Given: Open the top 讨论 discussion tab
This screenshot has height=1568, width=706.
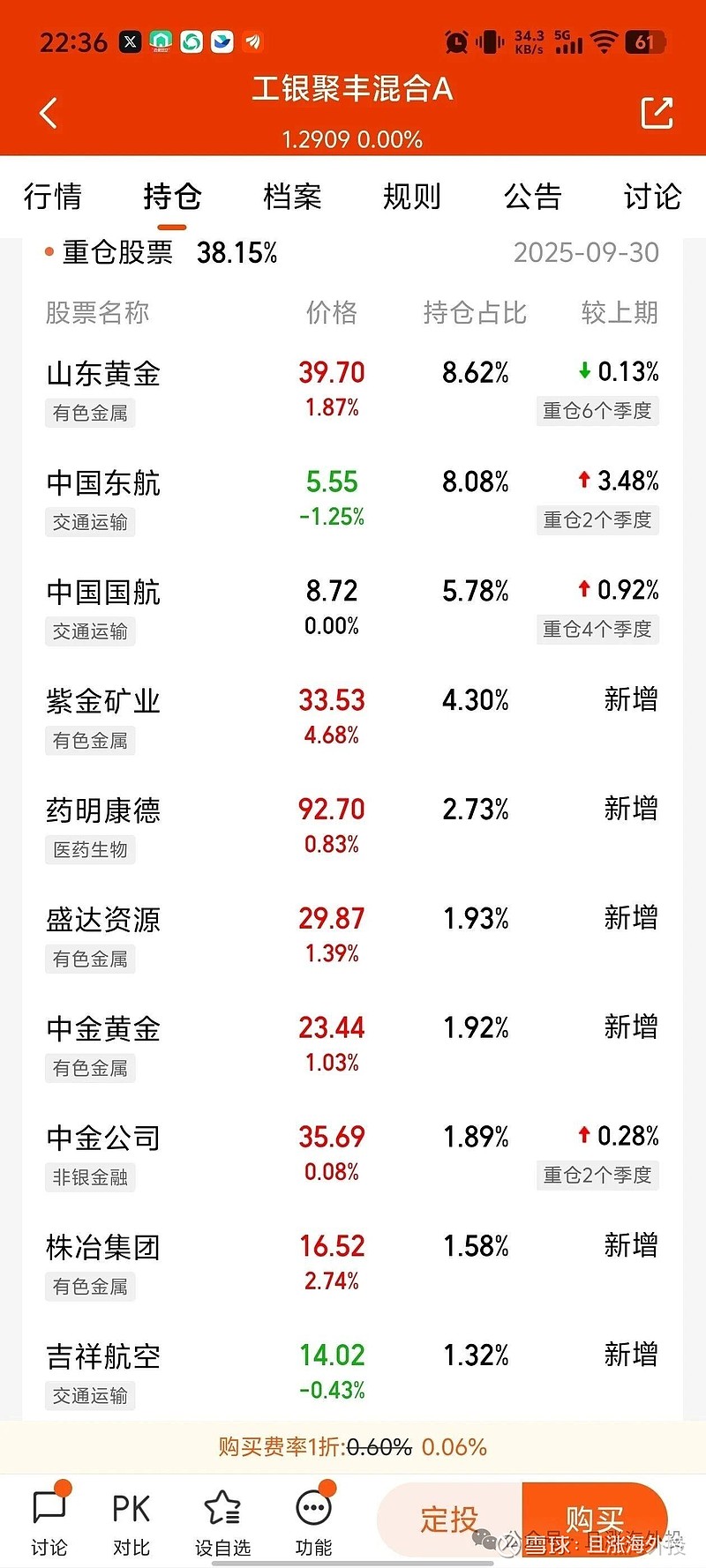Looking at the screenshot, I should pos(651,198).
